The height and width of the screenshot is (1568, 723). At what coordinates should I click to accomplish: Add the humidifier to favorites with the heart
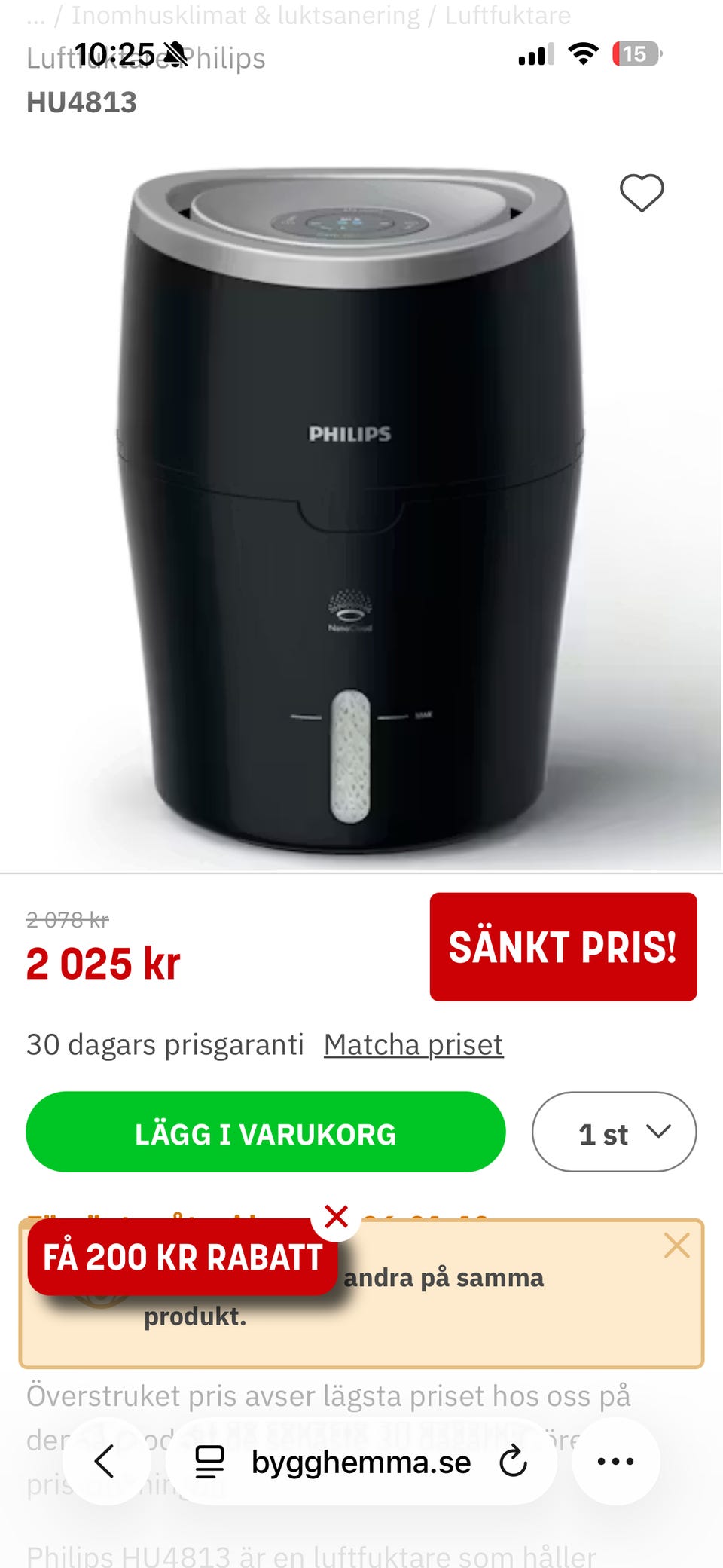tap(642, 193)
